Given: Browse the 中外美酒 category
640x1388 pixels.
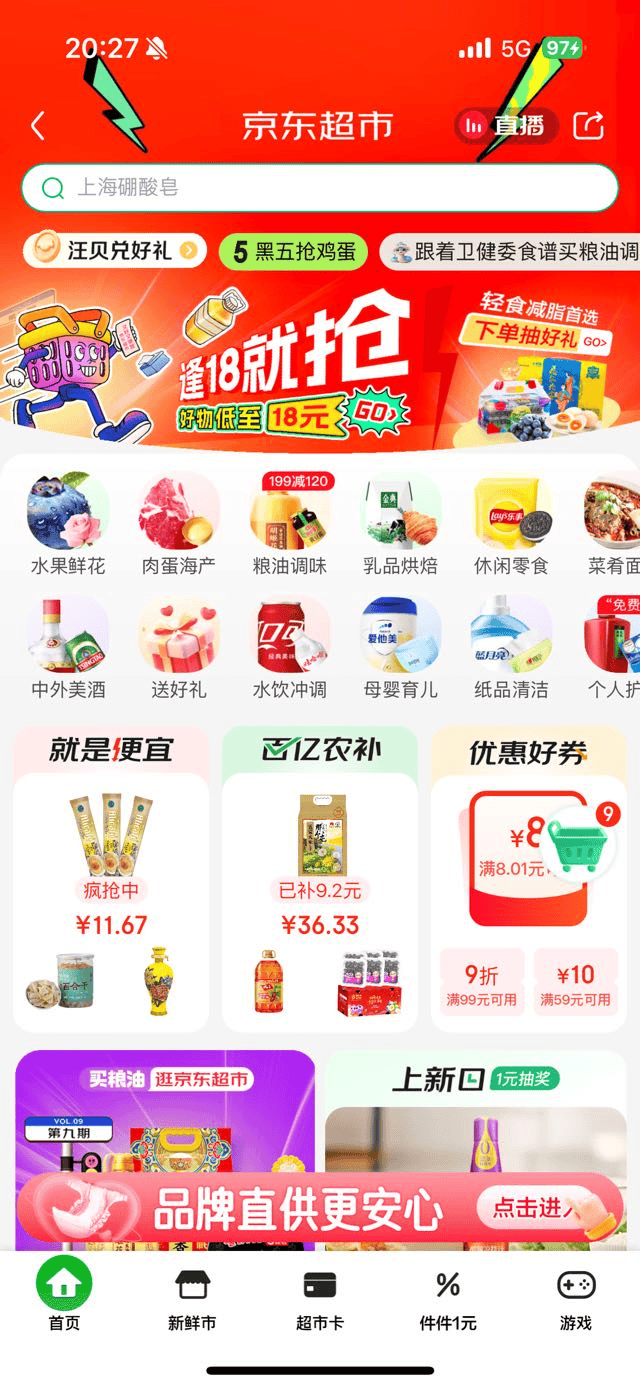Looking at the screenshot, I should click(x=68, y=648).
